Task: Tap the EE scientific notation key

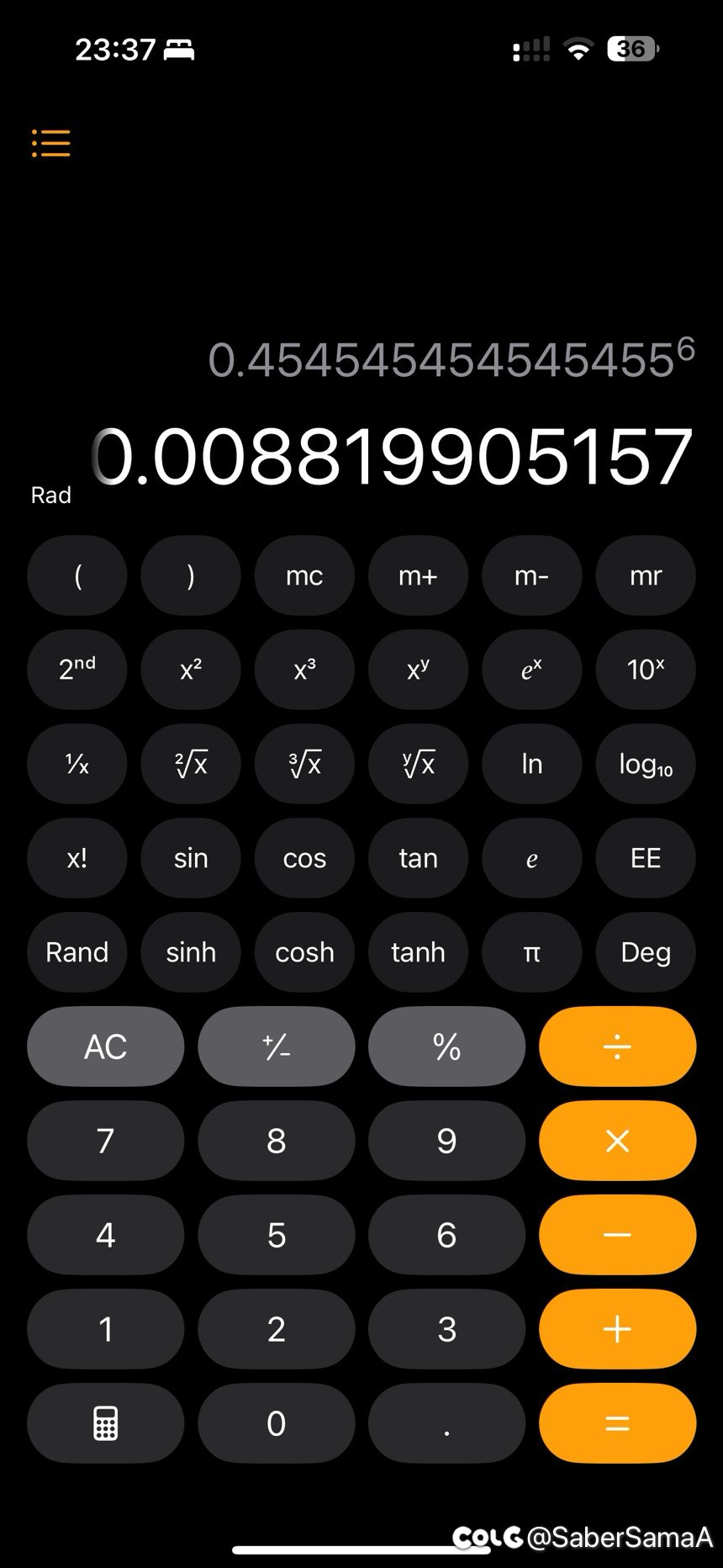Action: pyautogui.click(x=645, y=858)
